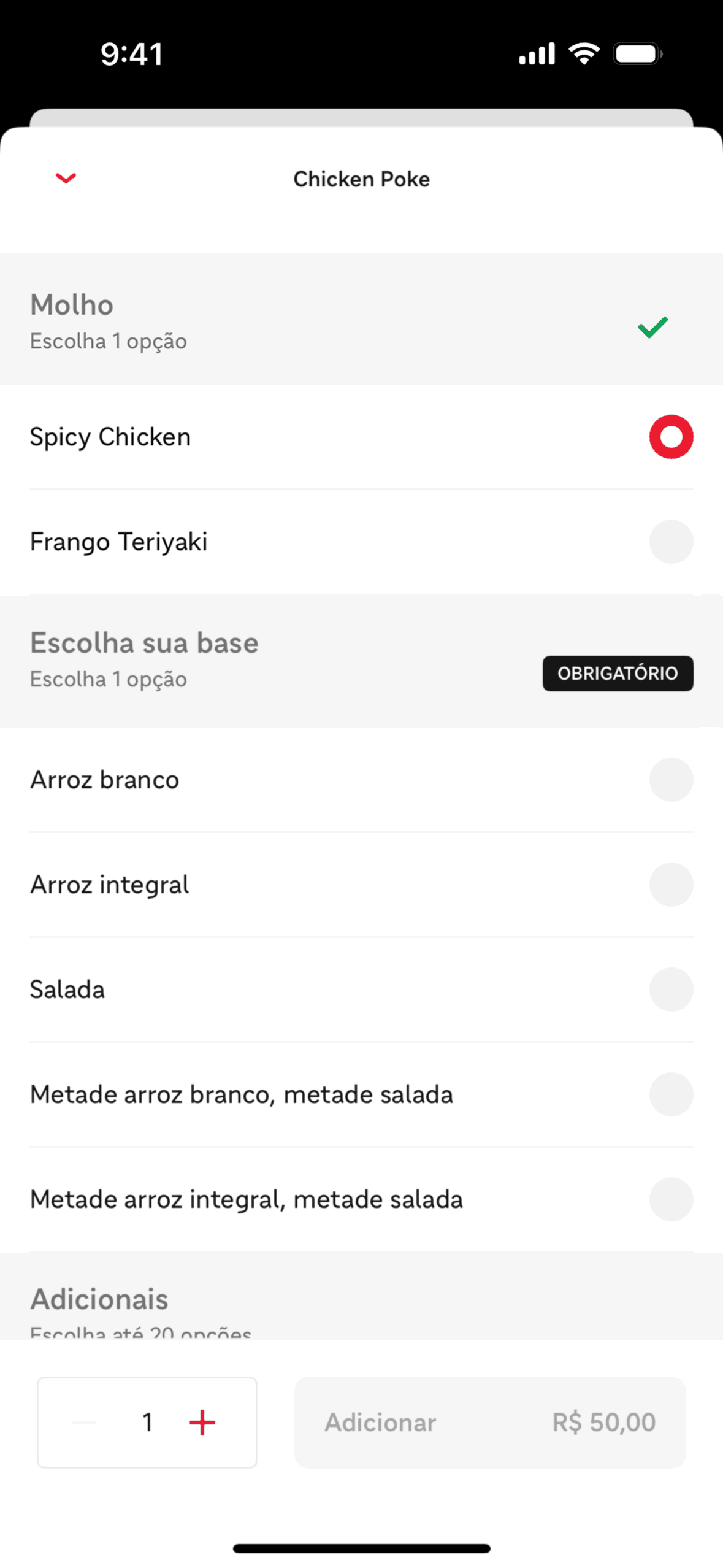The width and height of the screenshot is (723, 1568).
Task: Select the Spicy Chicken sauce option
Action: pos(671,437)
